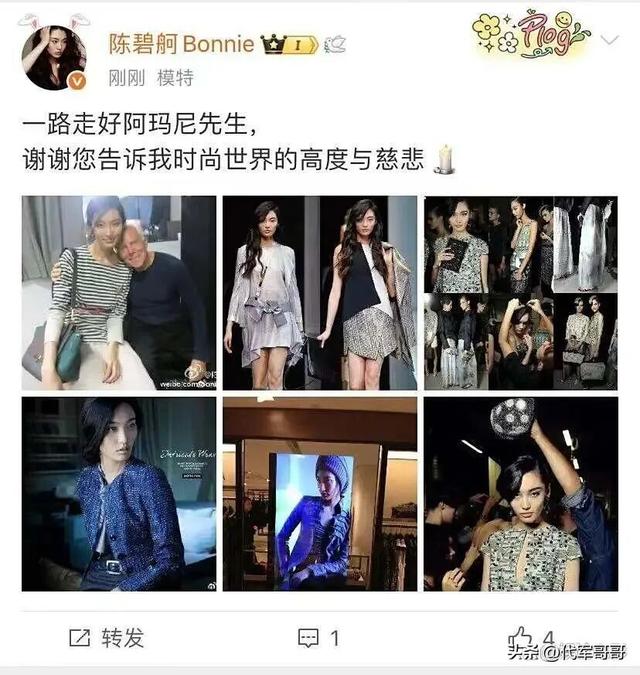
Task: Like this post with thumbs-up
Action: 522,637
